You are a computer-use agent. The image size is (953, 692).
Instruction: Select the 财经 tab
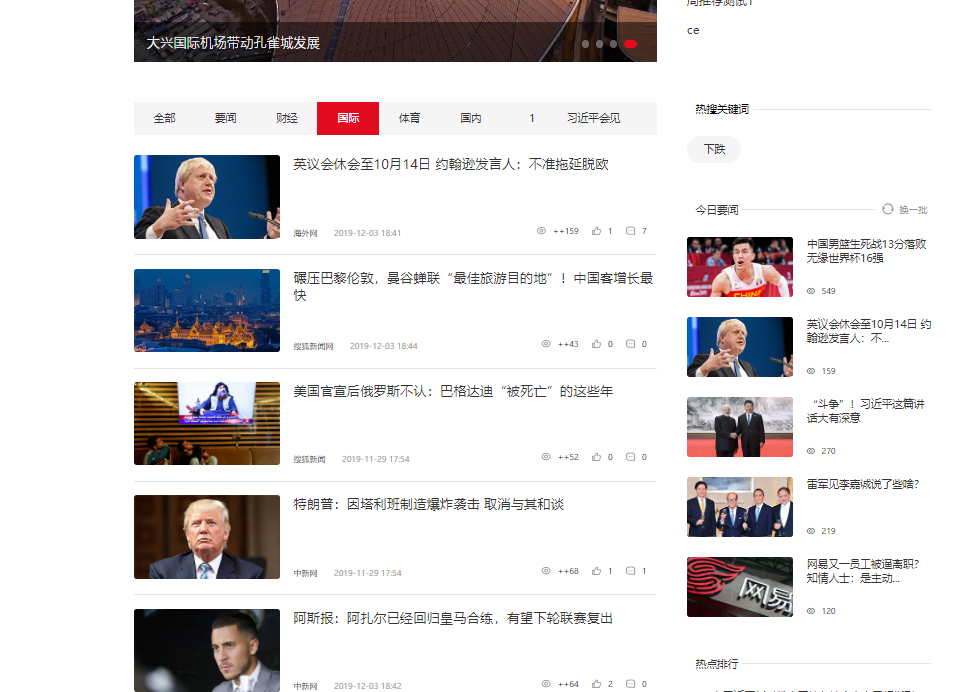point(287,118)
